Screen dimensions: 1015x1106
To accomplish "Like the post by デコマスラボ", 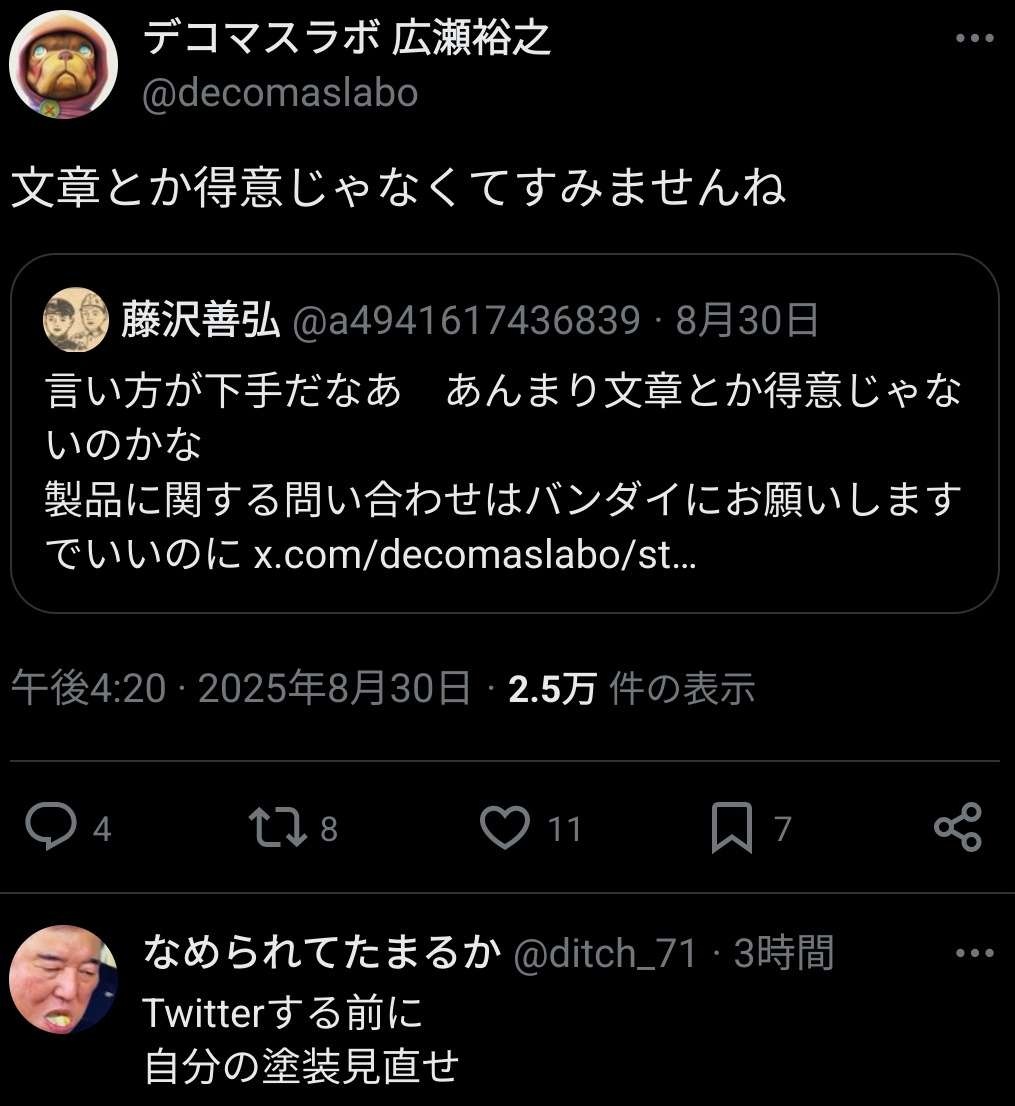I will [505, 828].
